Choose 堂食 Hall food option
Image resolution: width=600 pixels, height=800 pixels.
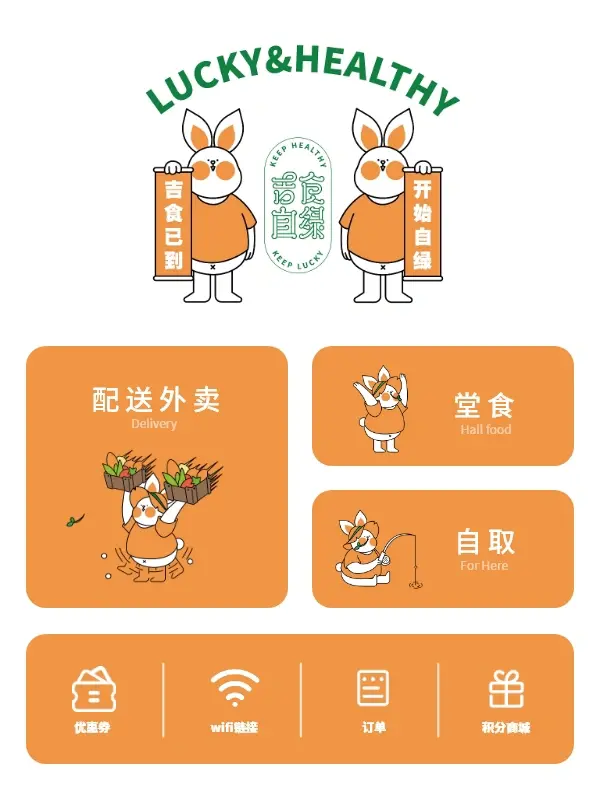[x=443, y=406]
